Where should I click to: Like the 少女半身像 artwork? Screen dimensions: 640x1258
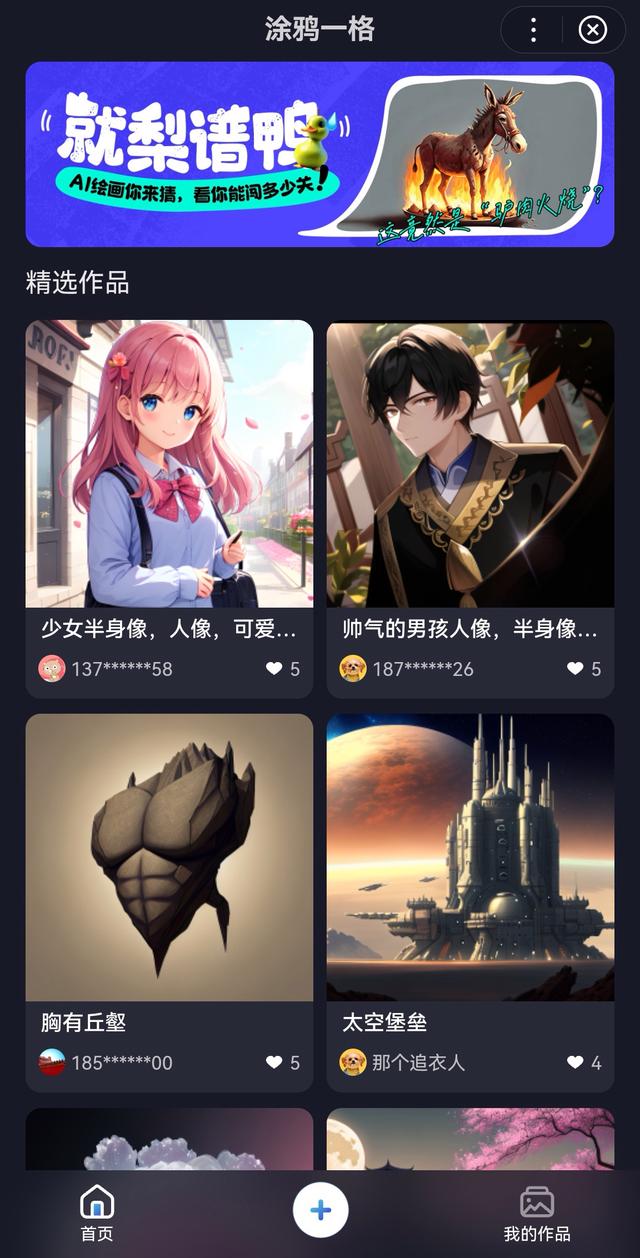275,668
